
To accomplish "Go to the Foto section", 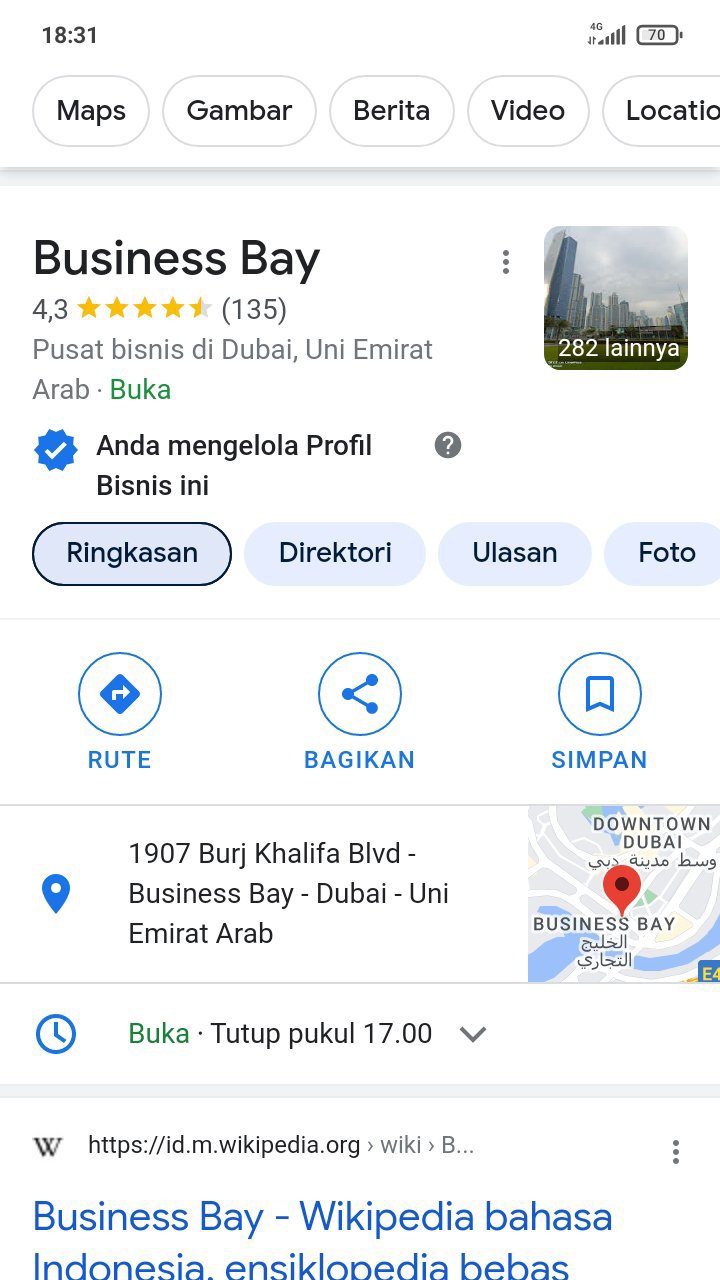I will (x=666, y=553).
